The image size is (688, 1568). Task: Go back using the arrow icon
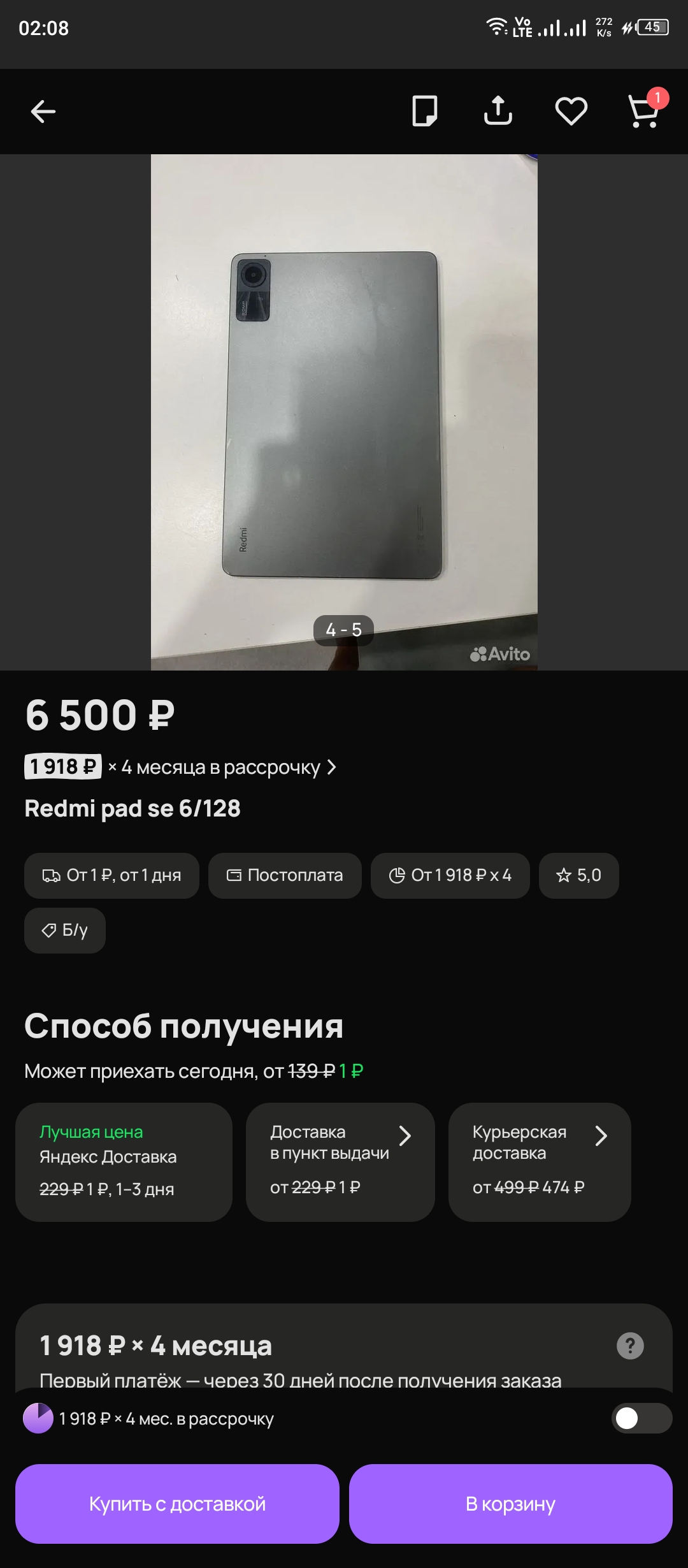(x=43, y=112)
